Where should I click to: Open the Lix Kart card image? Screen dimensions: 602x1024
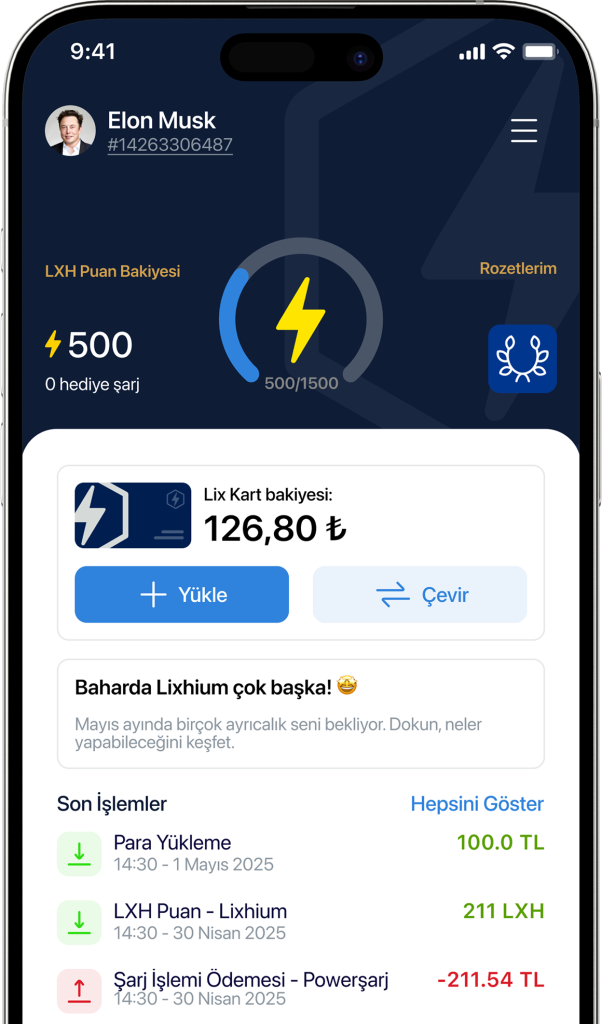pos(133,515)
